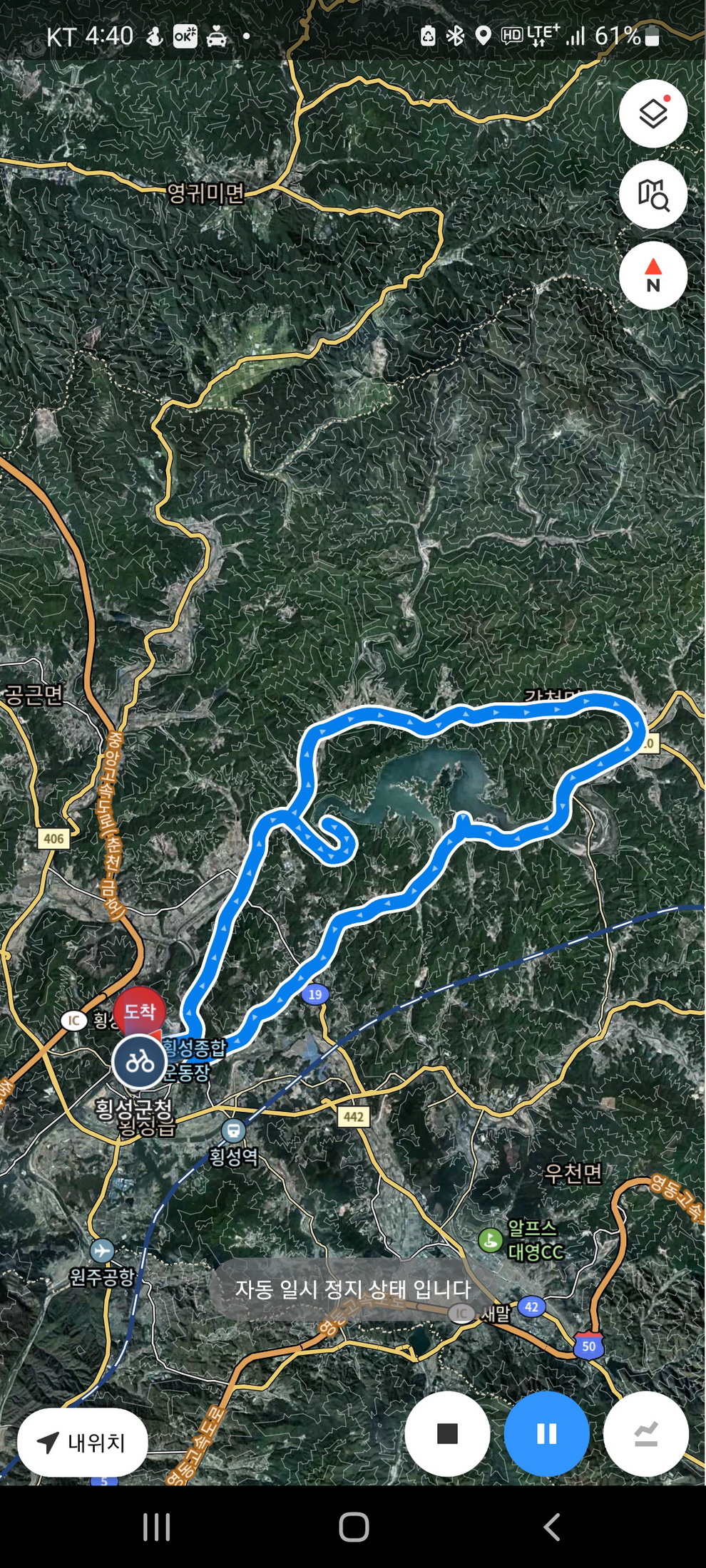This screenshot has width=706, height=1568.
Task: Go to the phone's home screen
Action: click(x=354, y=1527)
